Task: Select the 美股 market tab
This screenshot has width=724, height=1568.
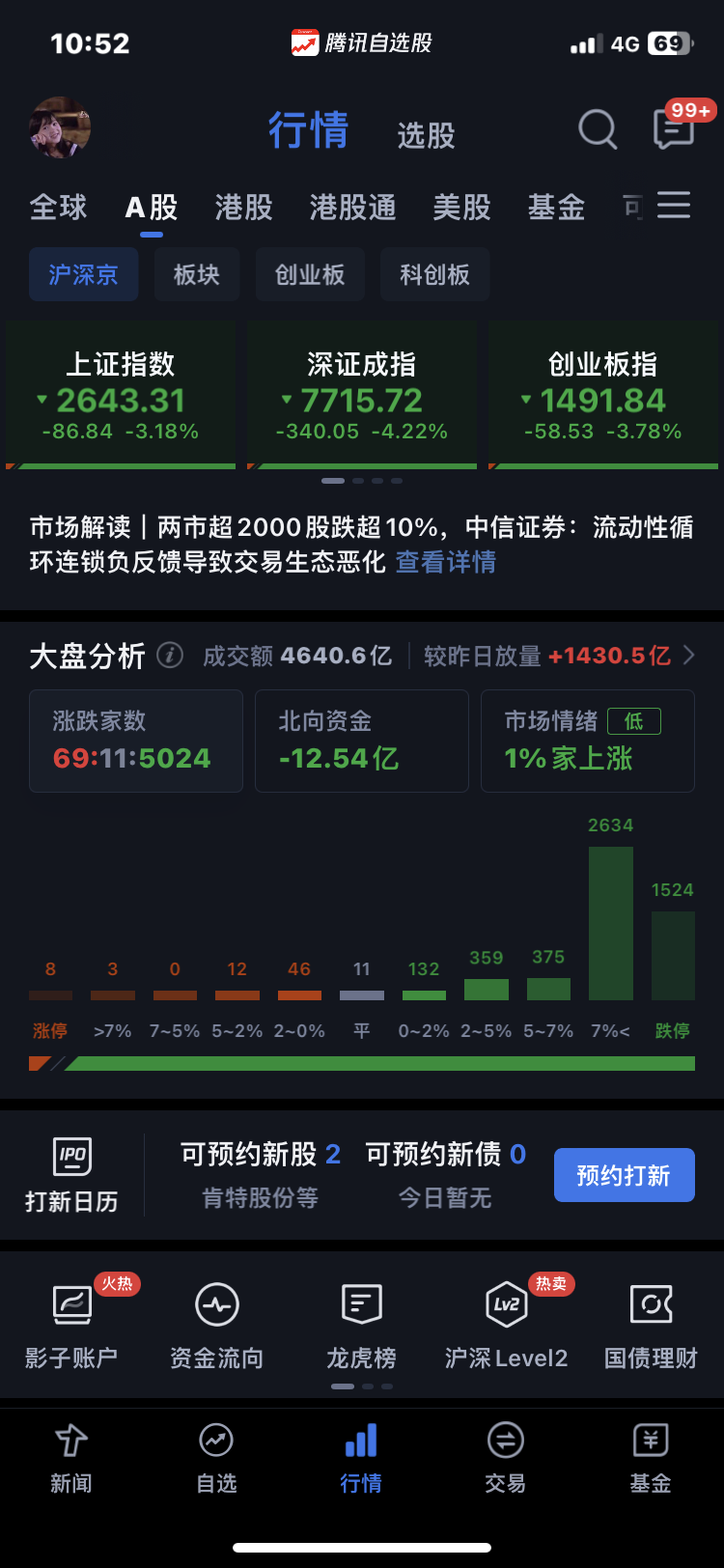Action: click(461, 207)
